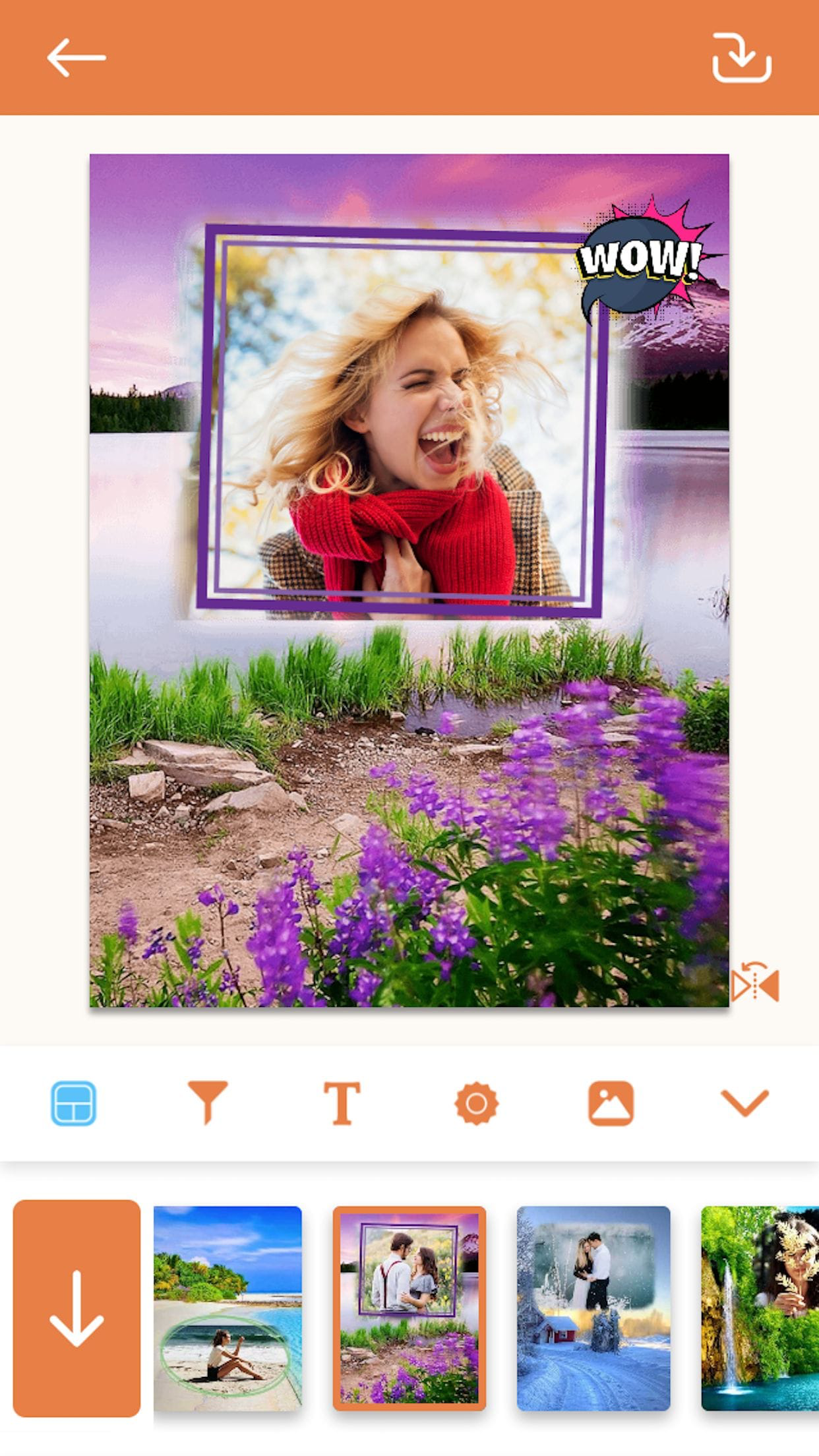Open the gallery image picker
The image size is (819, 1456).
coord(609,1104)
